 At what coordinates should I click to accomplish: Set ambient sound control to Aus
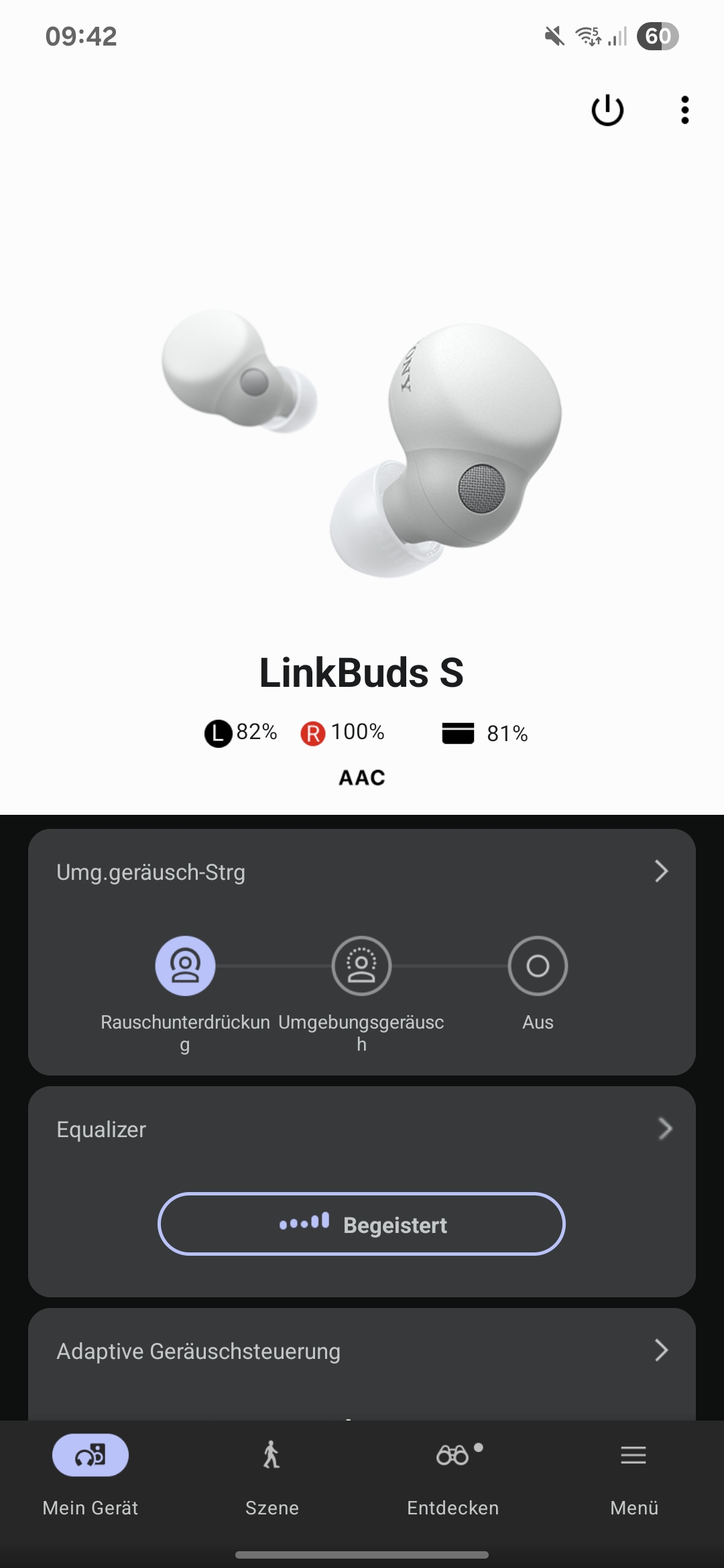tap(538, 966)
